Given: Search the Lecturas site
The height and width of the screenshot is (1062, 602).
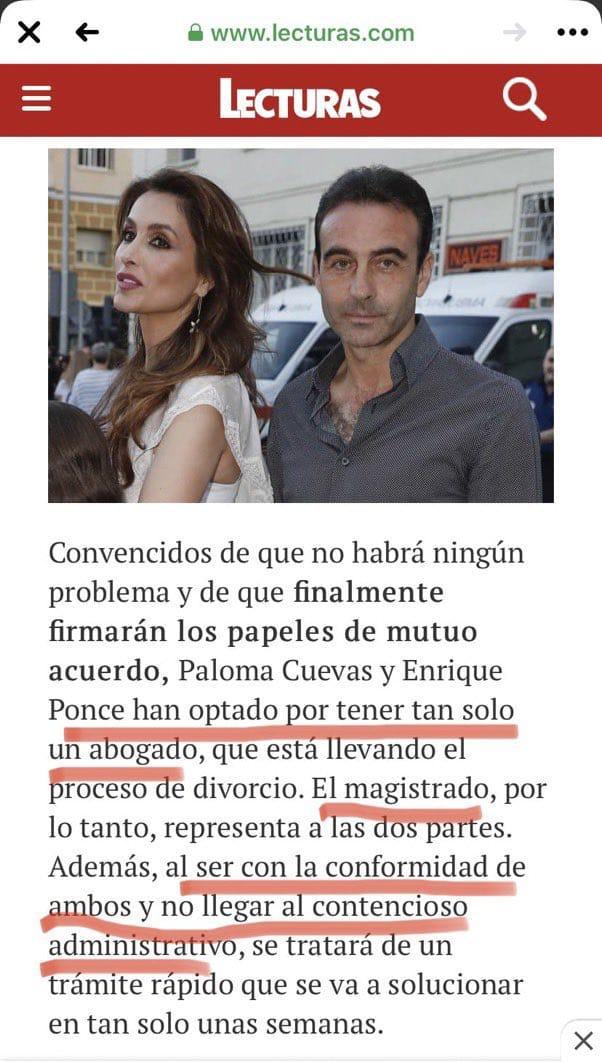Looking at the screenshot, I should (x=524, y=99).
